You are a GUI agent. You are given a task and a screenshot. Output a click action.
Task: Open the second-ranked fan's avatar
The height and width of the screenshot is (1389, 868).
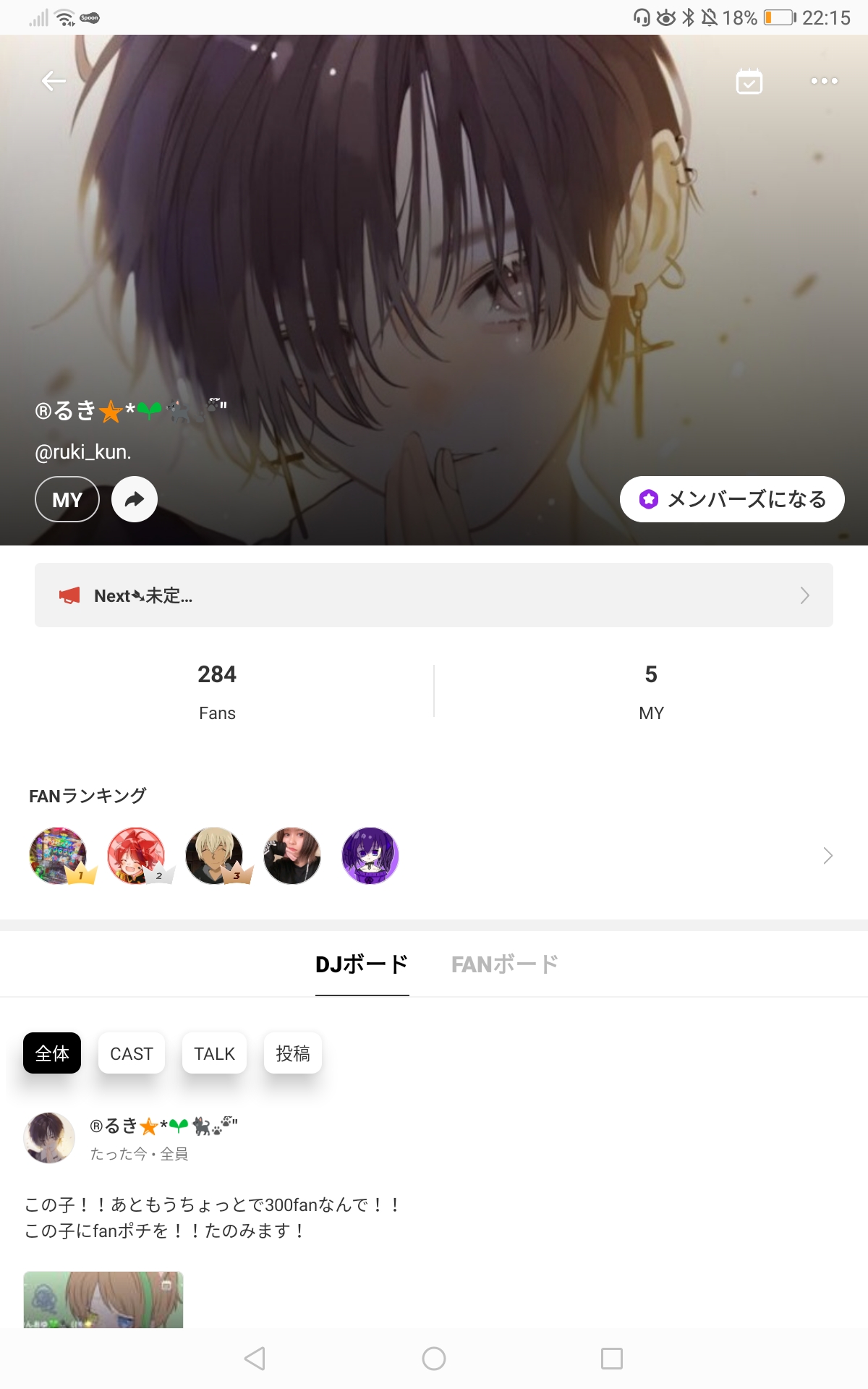137,856
